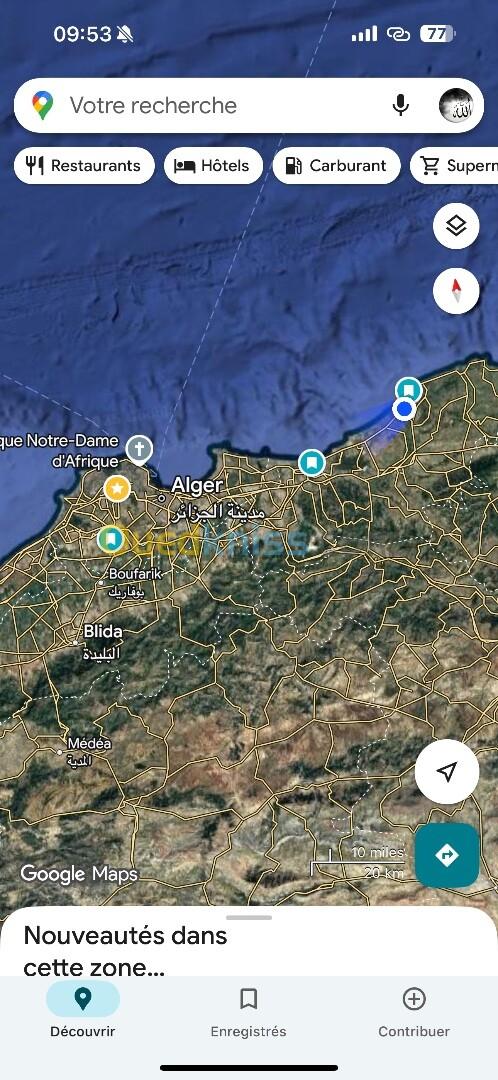
Task: Open directions with the teal button
Action: tap(447, 855)
